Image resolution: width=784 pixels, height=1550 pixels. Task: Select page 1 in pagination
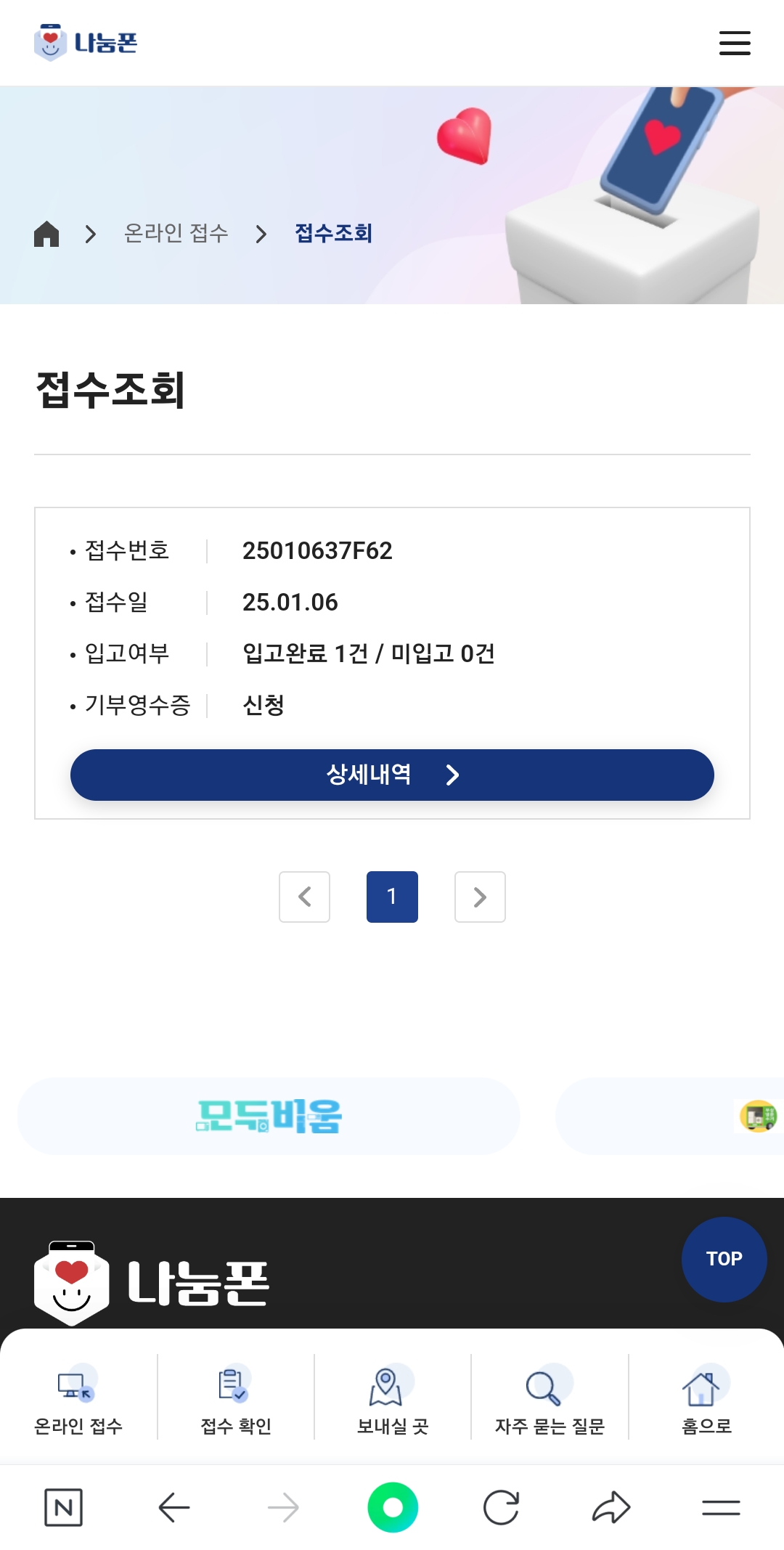(392, 897)
